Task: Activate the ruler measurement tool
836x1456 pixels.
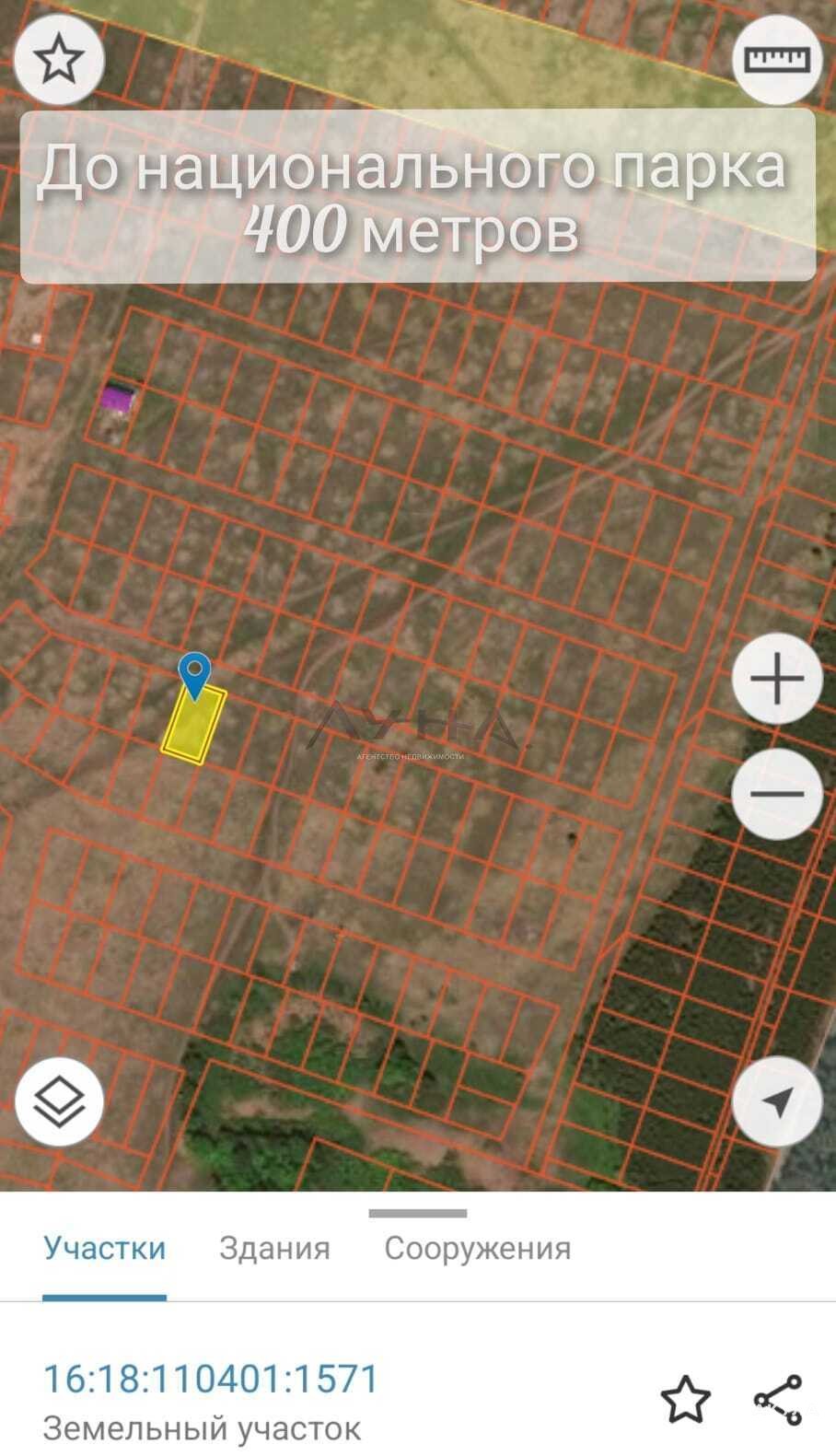Action: 777,59
